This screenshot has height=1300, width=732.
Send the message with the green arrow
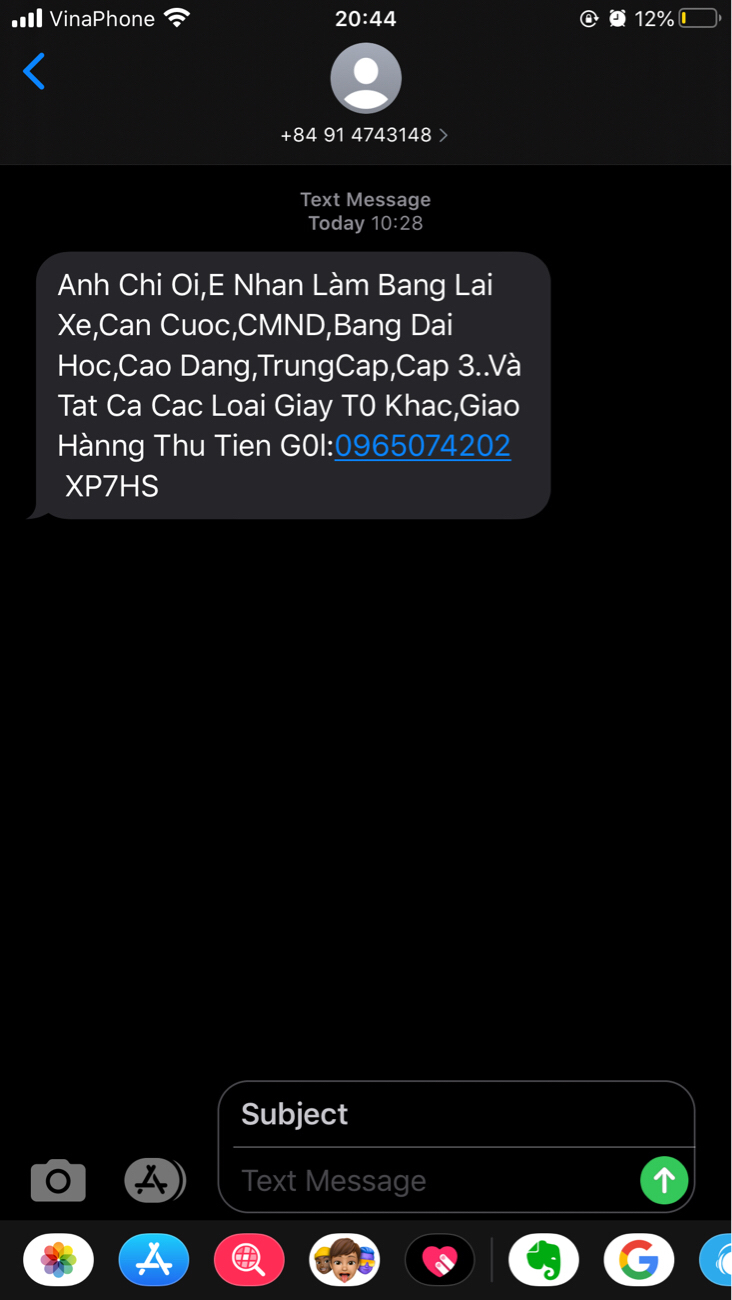click(664, 1181)
